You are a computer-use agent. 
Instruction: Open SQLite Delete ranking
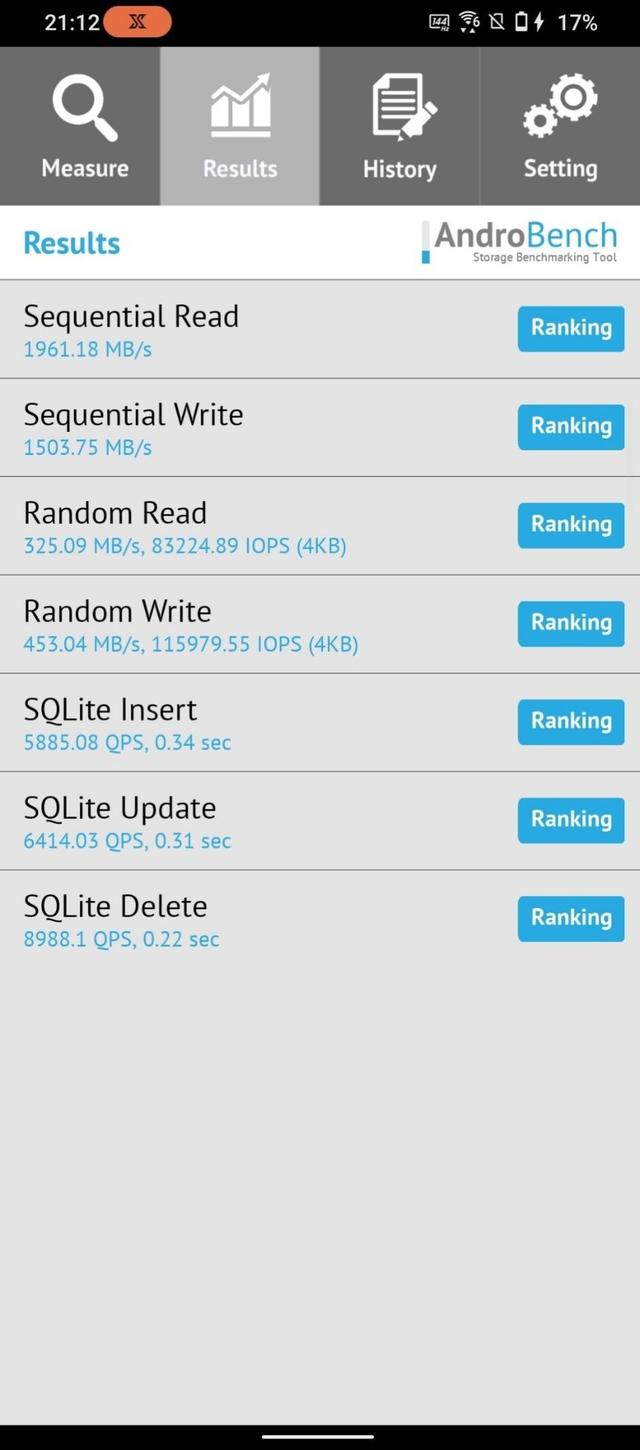coord(571,918)
